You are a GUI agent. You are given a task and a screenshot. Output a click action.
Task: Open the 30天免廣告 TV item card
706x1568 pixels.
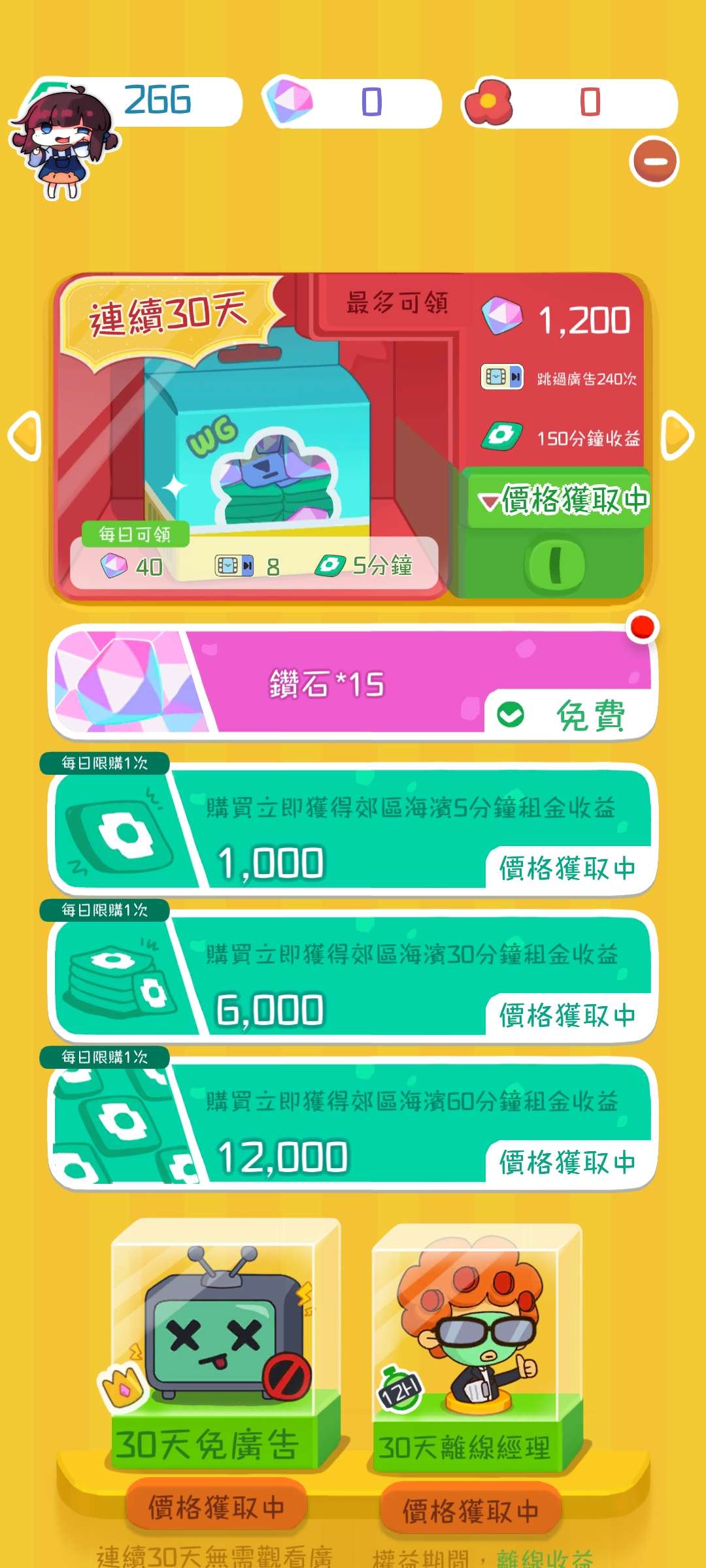click(x=222, y=1339)
